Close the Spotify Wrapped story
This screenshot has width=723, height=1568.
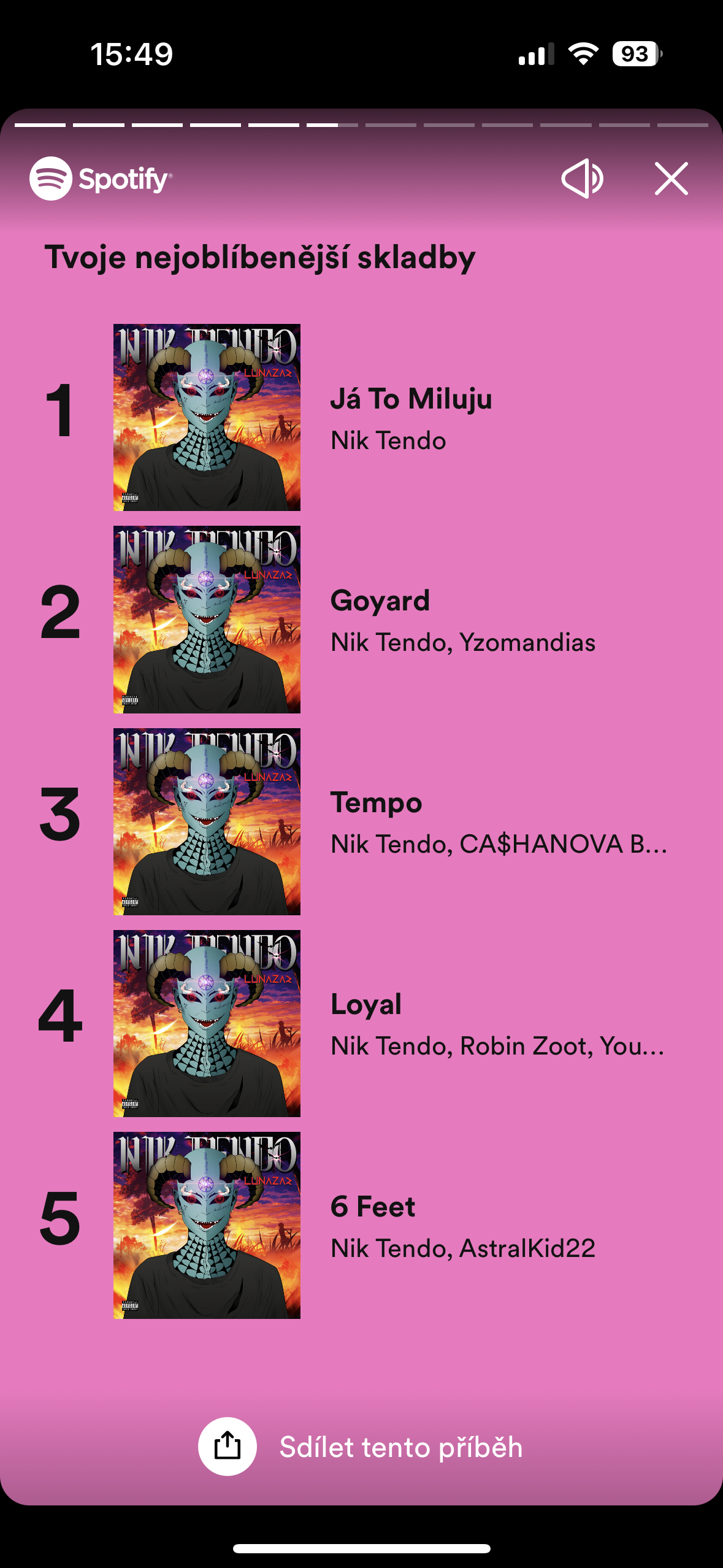tap(671, 179)
